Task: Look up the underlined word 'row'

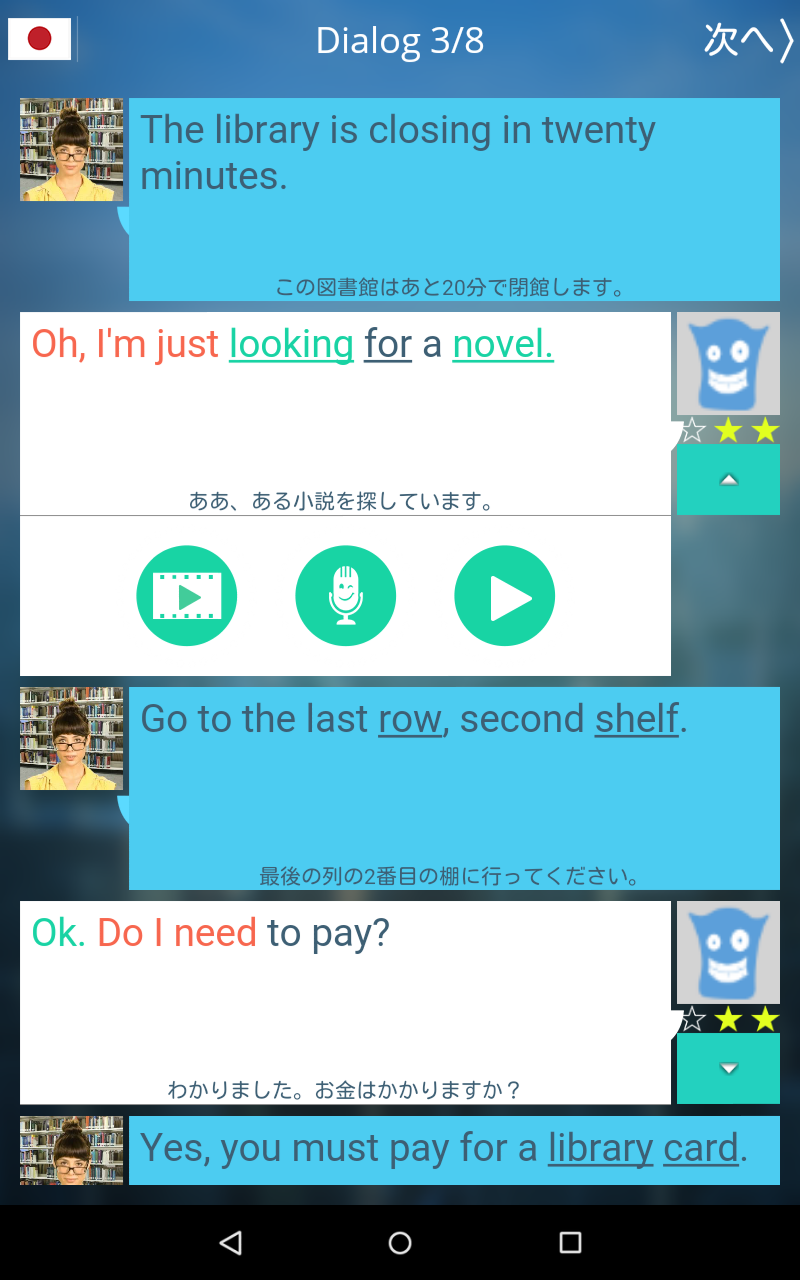Action: tap(409, 719)
